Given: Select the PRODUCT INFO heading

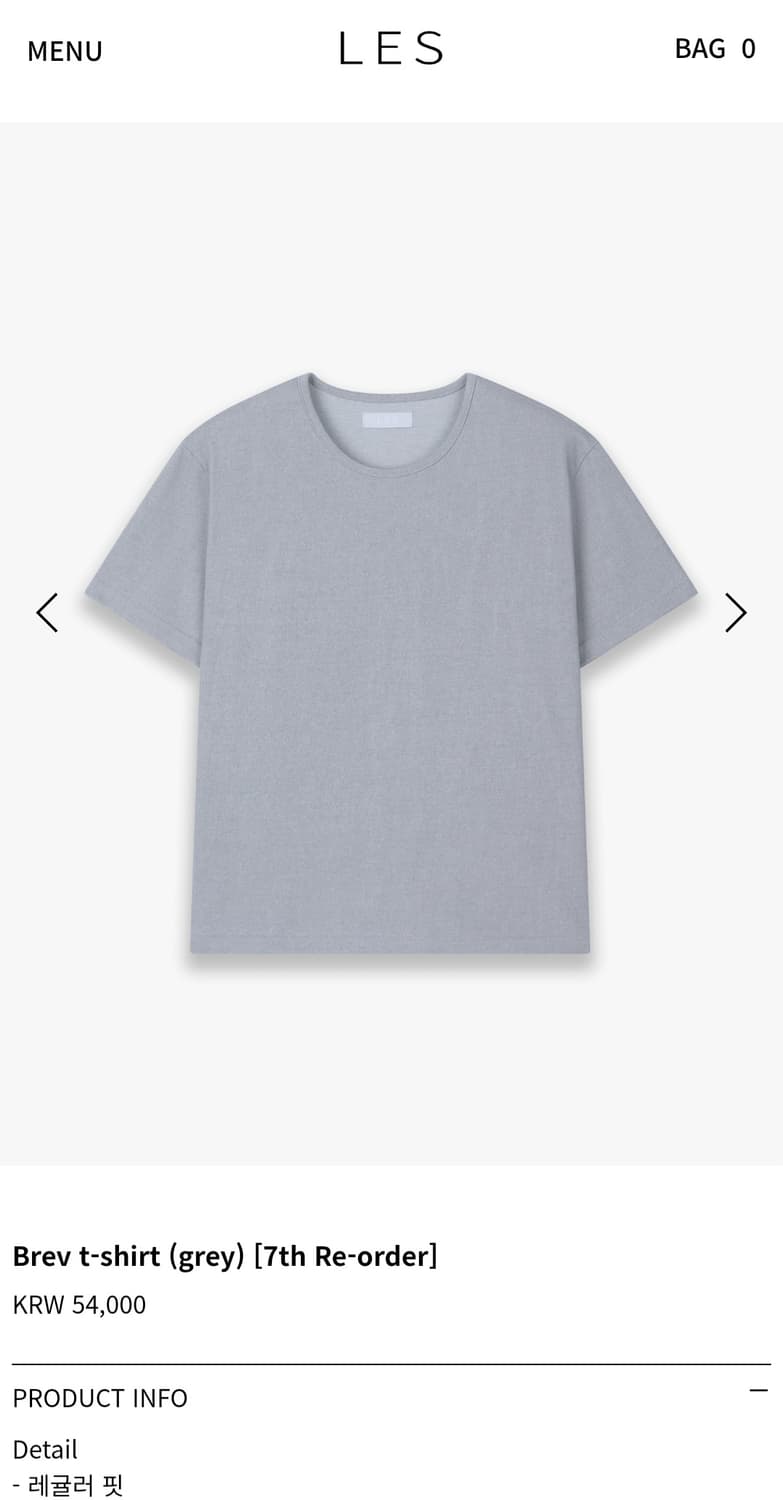Looking at the screenshot, I should tap(100, 1398).
